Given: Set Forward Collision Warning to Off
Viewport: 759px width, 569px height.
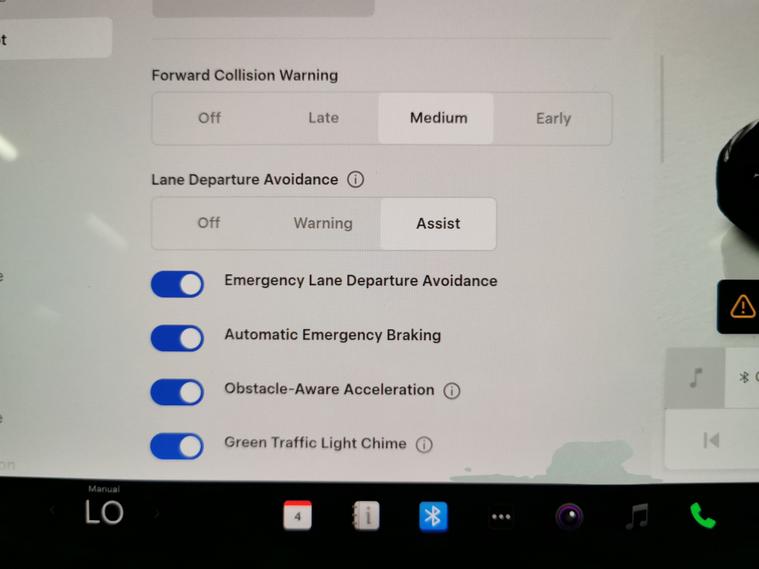Looking at the screenshot, I should tap(209, 118).
